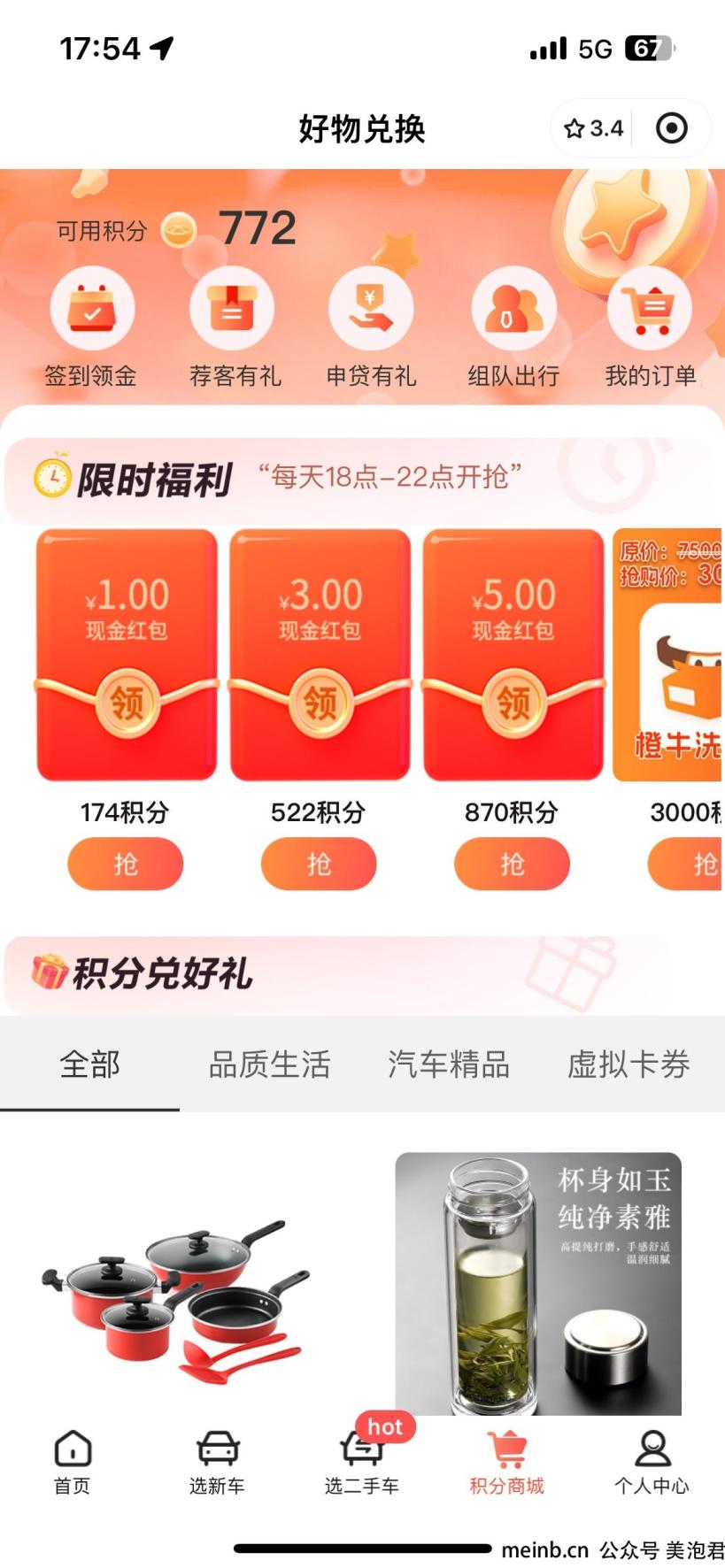Grab the ¥5.00 red packet for 870积分
Screen dimensions: 725x1568
(x=512, y=864)
